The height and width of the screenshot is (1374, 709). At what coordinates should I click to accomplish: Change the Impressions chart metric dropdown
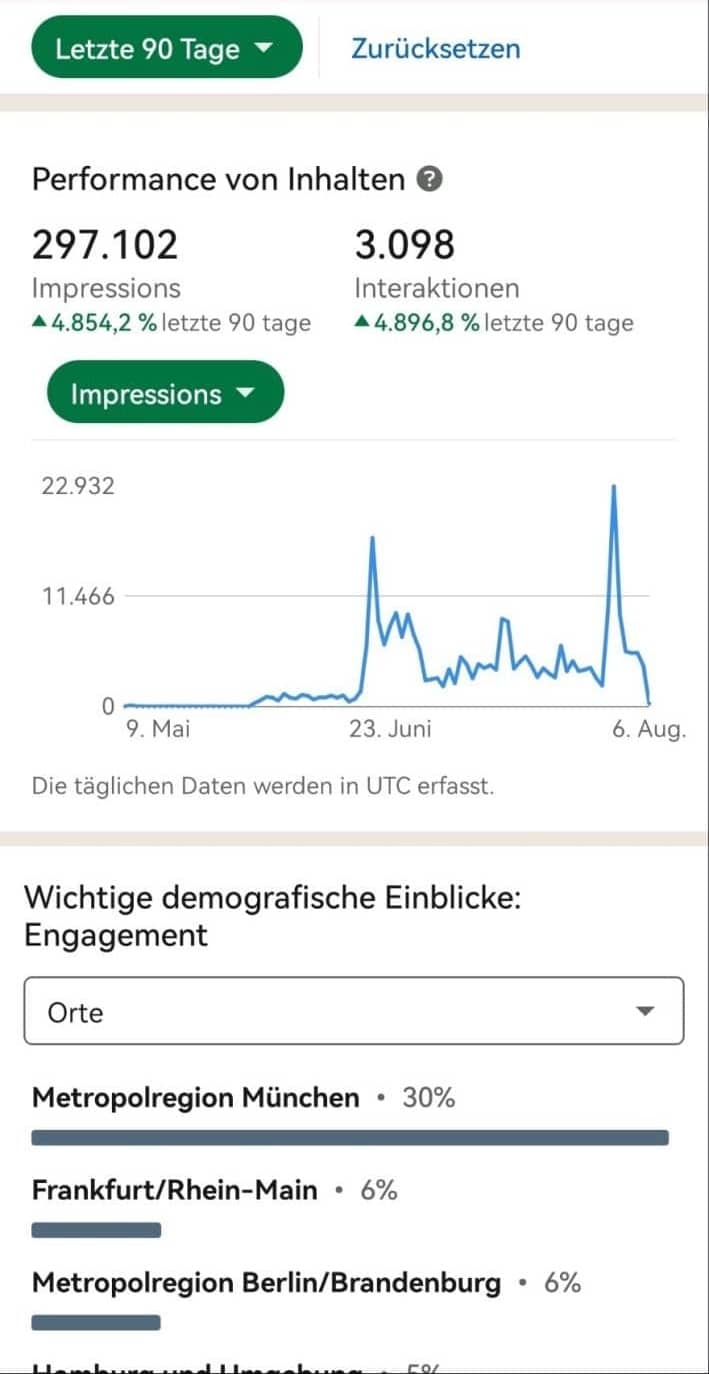(165, 393)
